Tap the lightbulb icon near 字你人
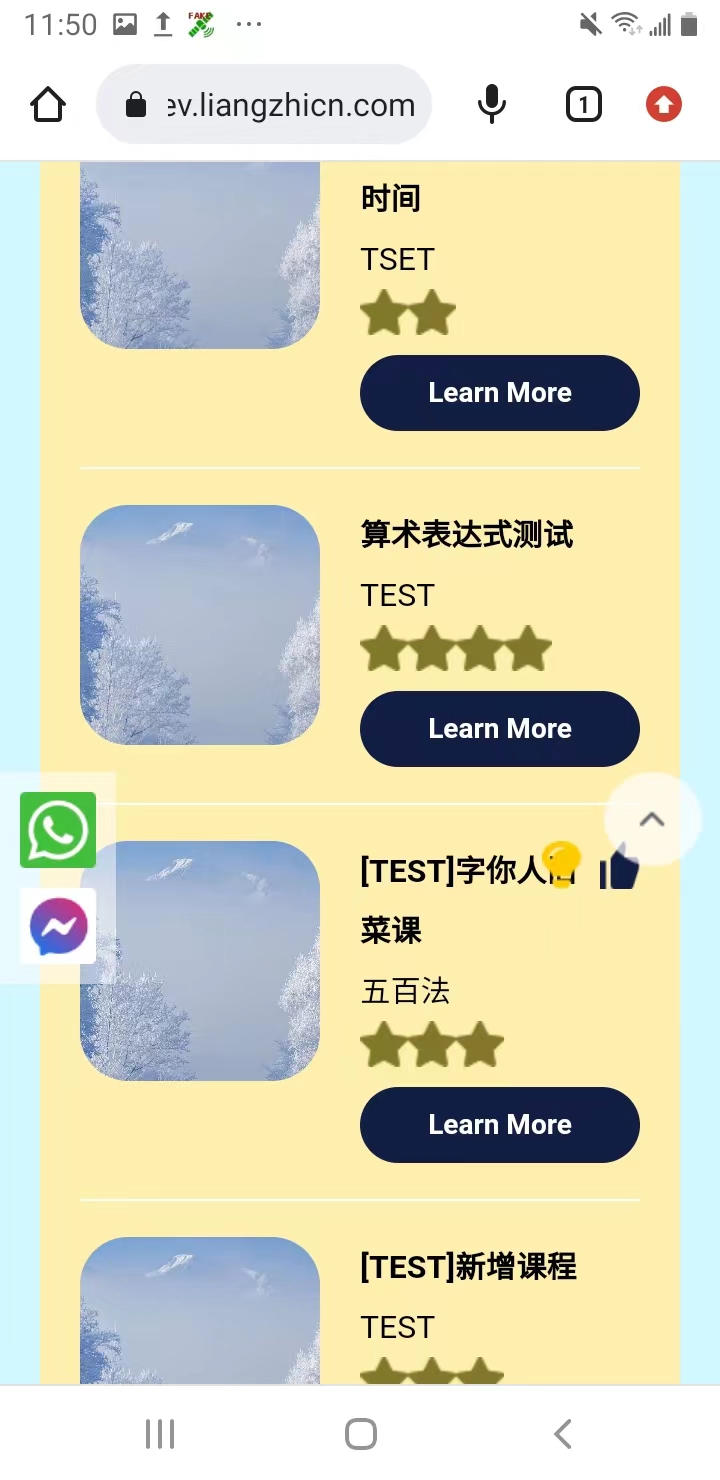 560,862
